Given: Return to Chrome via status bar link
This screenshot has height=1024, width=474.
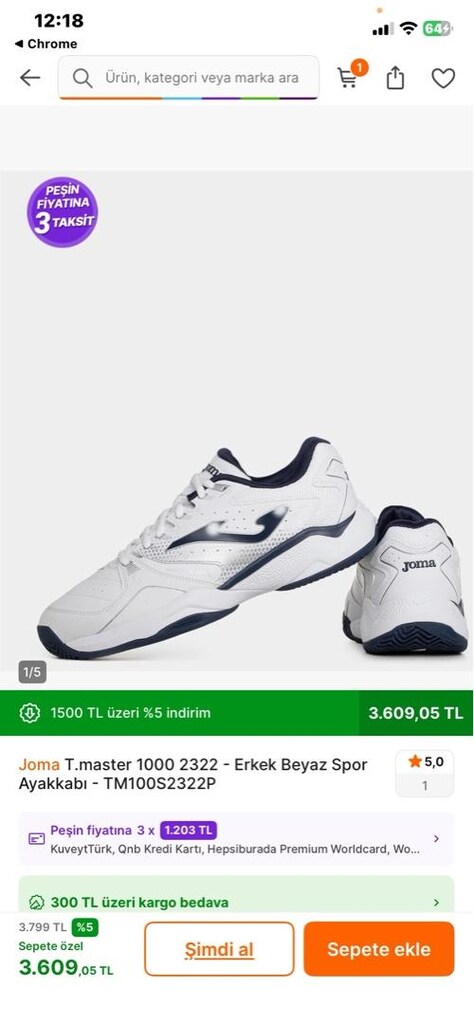Looking at the screenshot, I should pyautogui.click(x=46, y=44).
